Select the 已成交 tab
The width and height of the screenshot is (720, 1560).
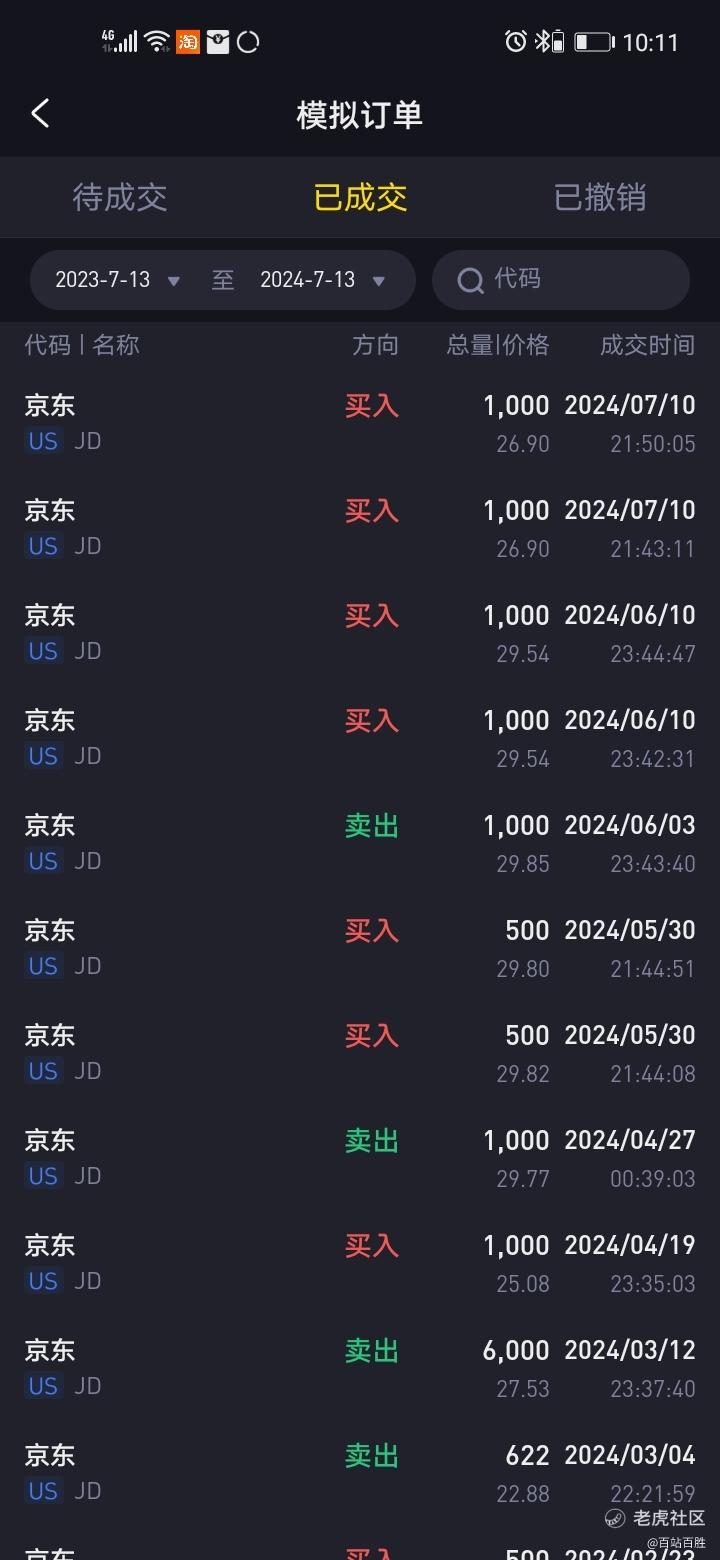[x=360, y=197]
